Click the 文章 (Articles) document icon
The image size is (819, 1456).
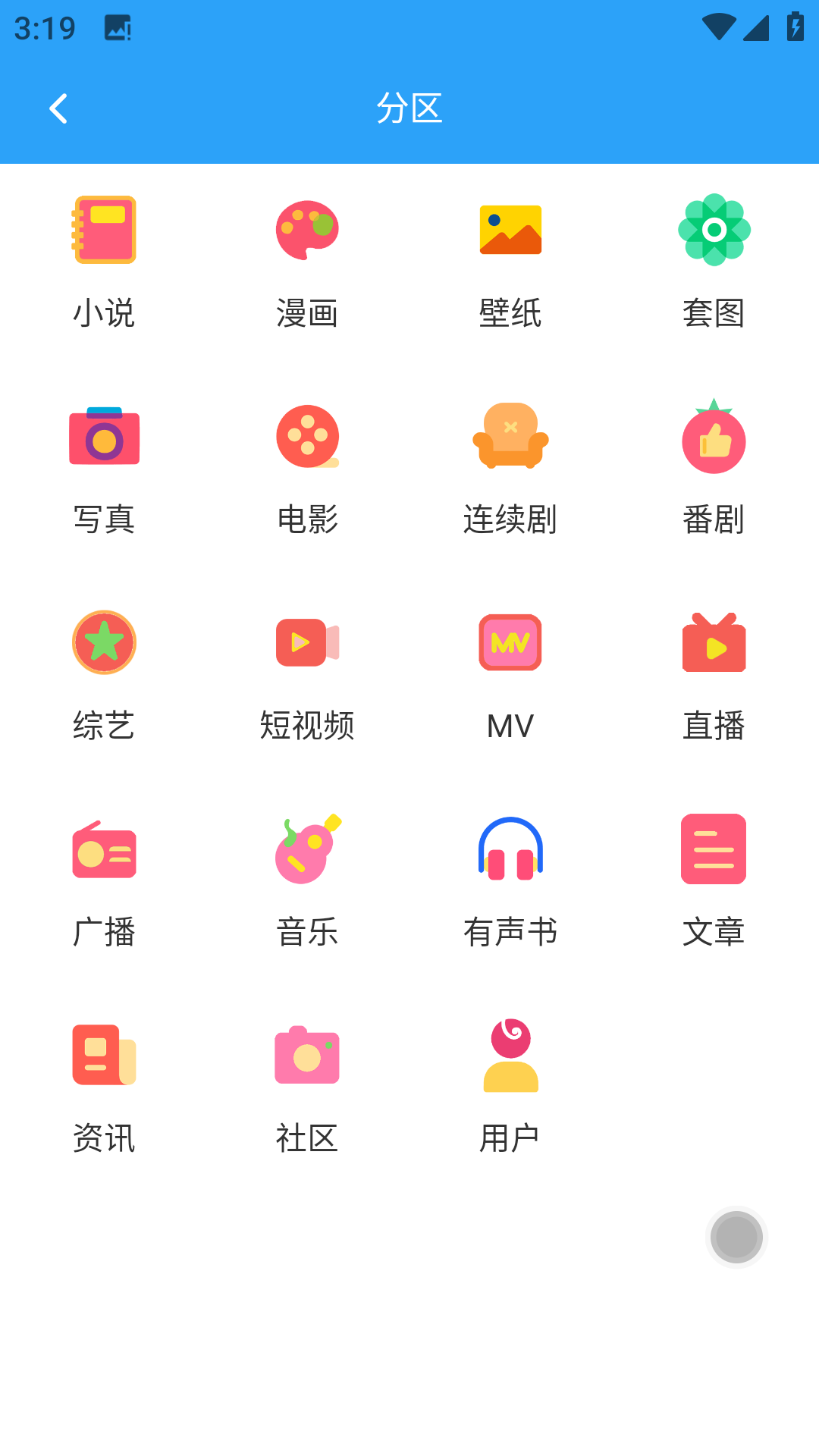click(713, 849)
